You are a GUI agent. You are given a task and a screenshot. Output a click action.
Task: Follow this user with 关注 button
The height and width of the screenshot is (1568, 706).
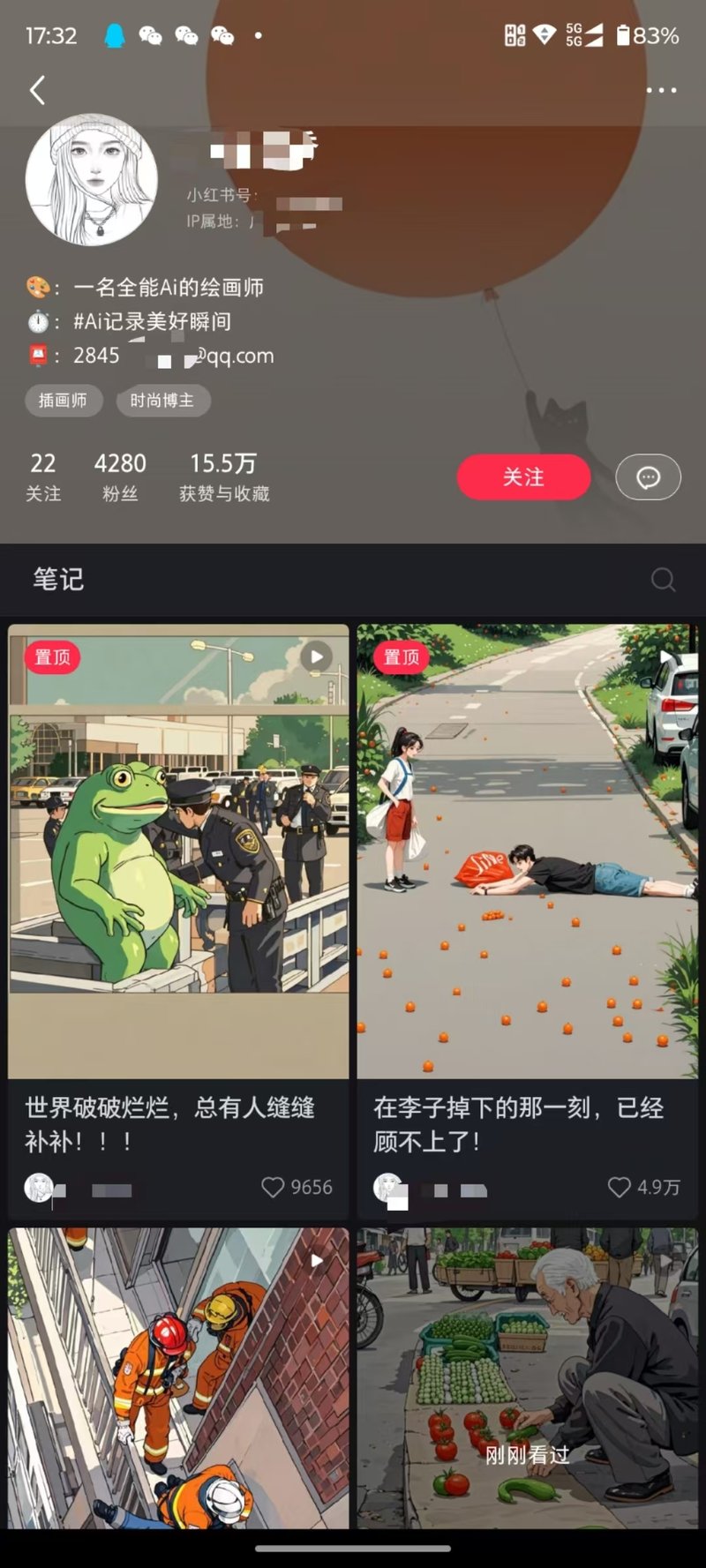click(x=523, y=477)
